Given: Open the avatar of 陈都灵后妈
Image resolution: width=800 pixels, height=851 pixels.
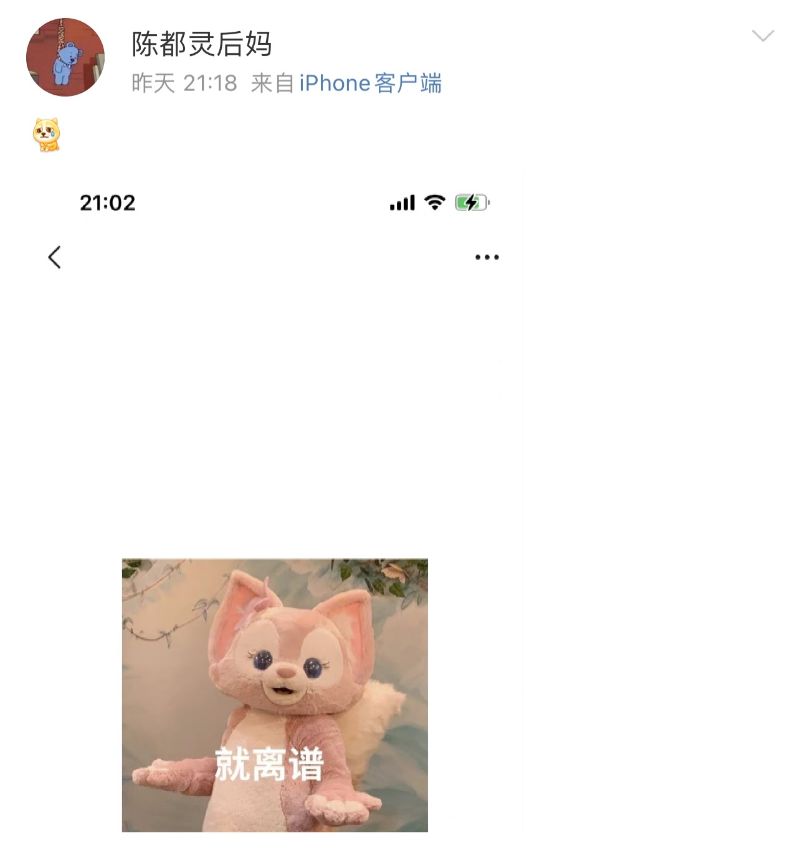Looking at the screenshot, I should (x=65, y=58).
